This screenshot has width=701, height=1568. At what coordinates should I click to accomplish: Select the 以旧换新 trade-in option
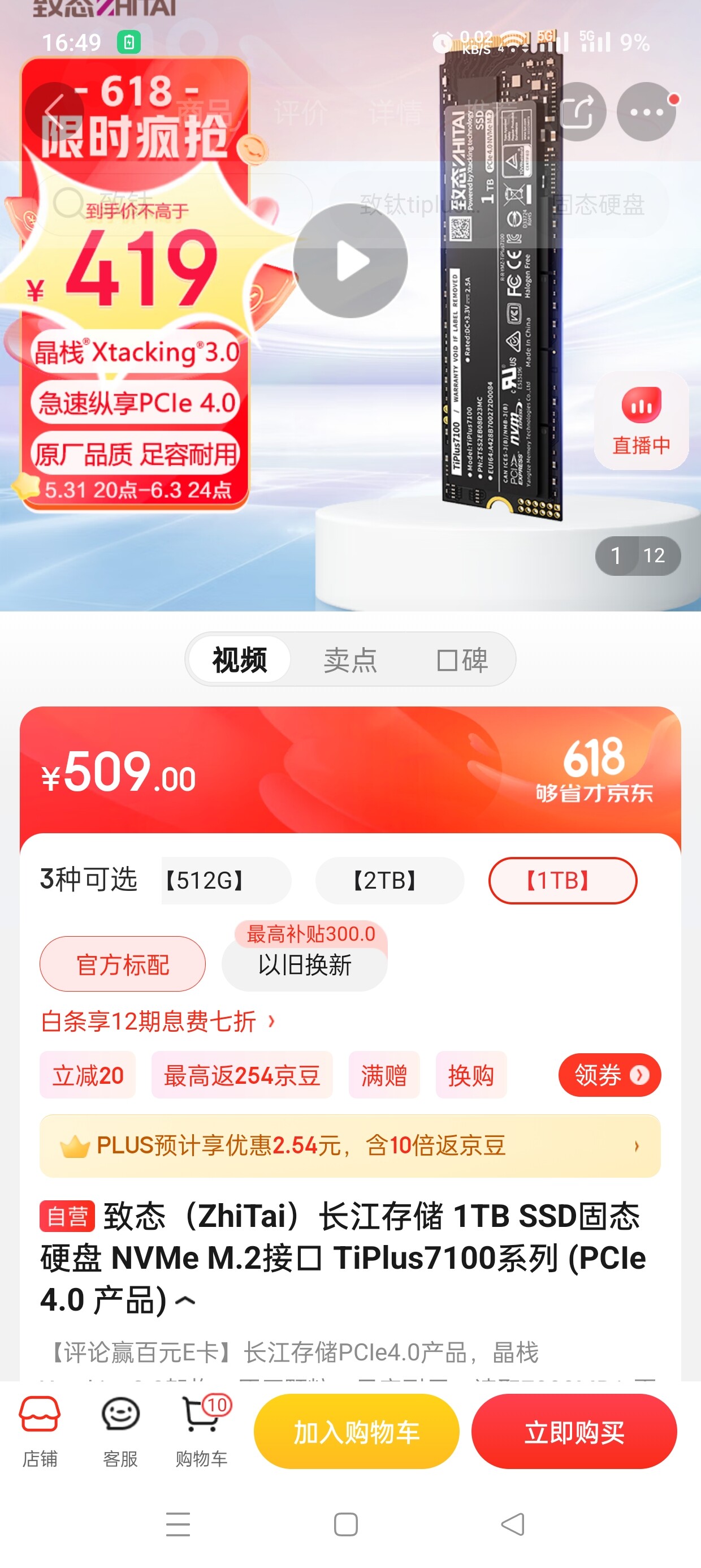coord(304,964)
